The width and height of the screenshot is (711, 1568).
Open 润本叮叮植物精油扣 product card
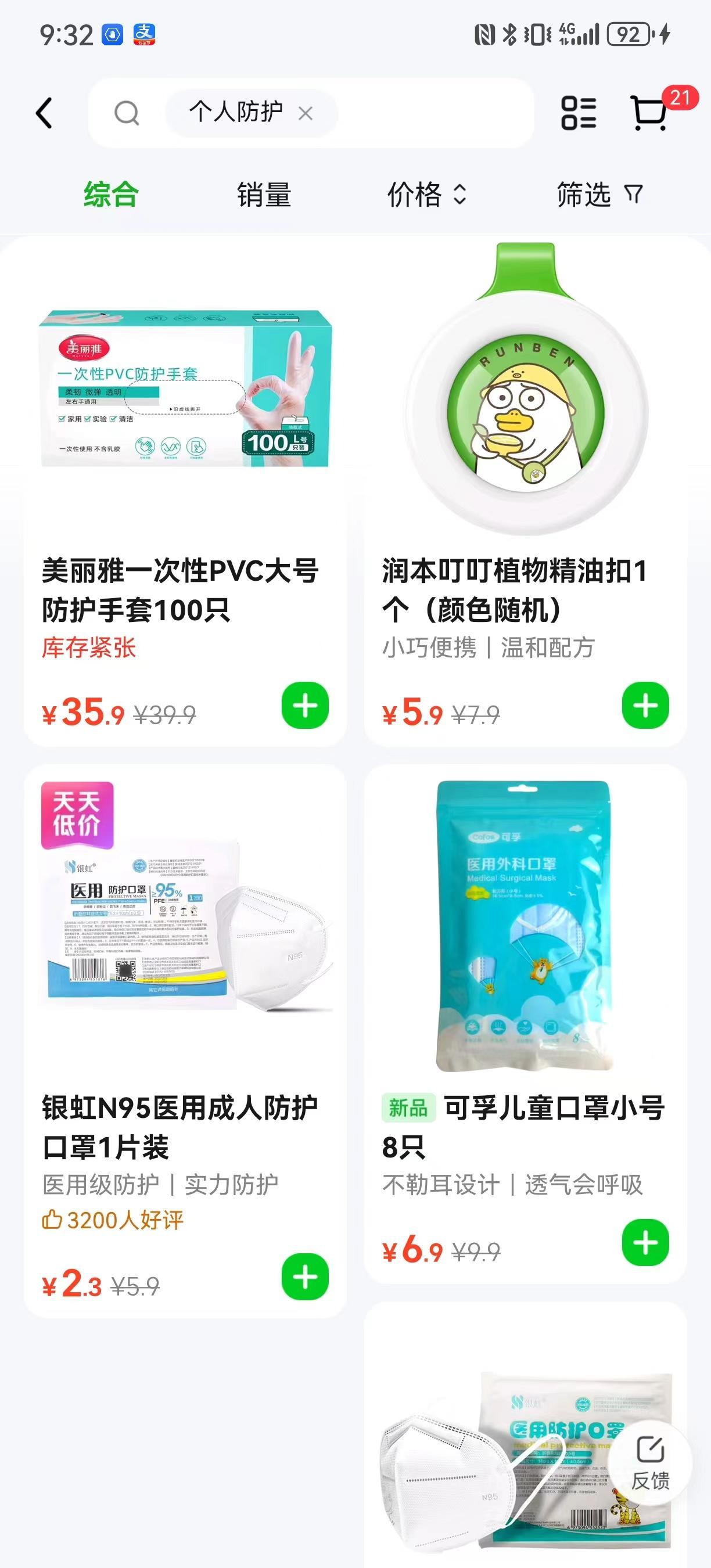[525, 491]
